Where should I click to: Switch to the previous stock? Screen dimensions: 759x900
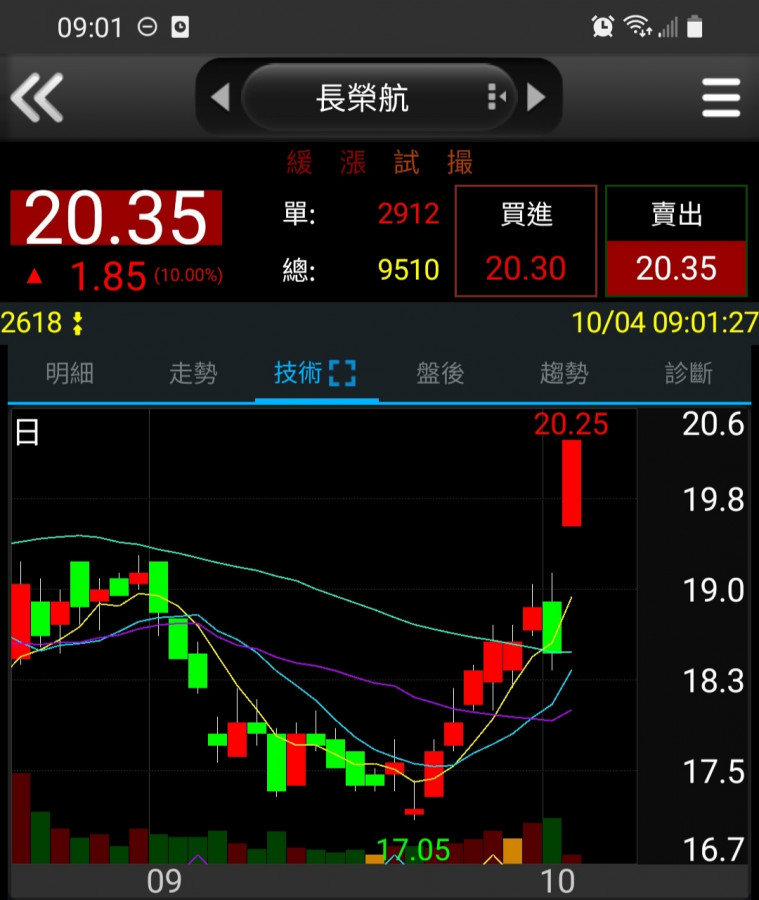coord(220,97)
